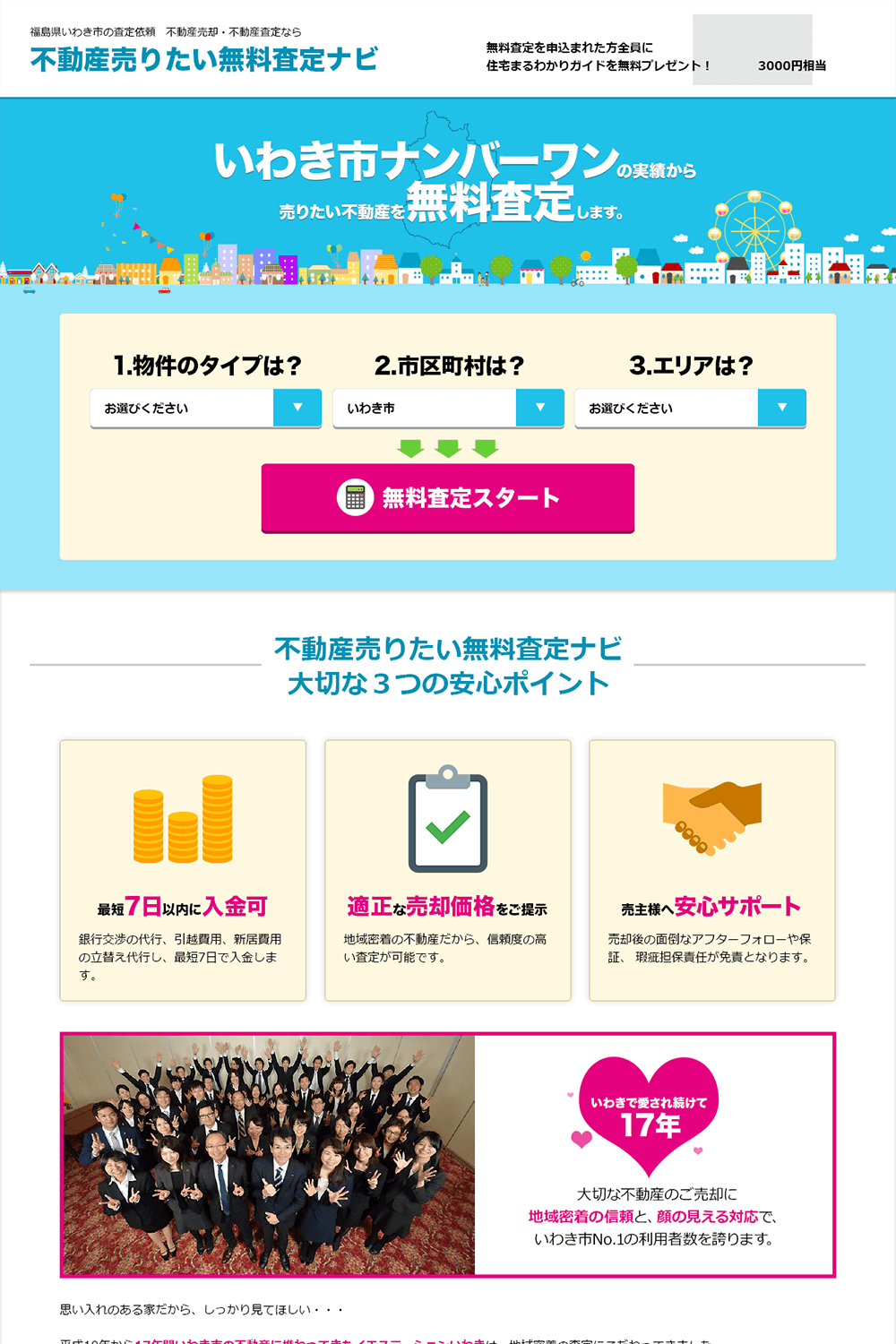Open the 市区町村 dropdown showing いわき市
The width and height of the screenshot is (896, 1344).
tap(448, 408)
